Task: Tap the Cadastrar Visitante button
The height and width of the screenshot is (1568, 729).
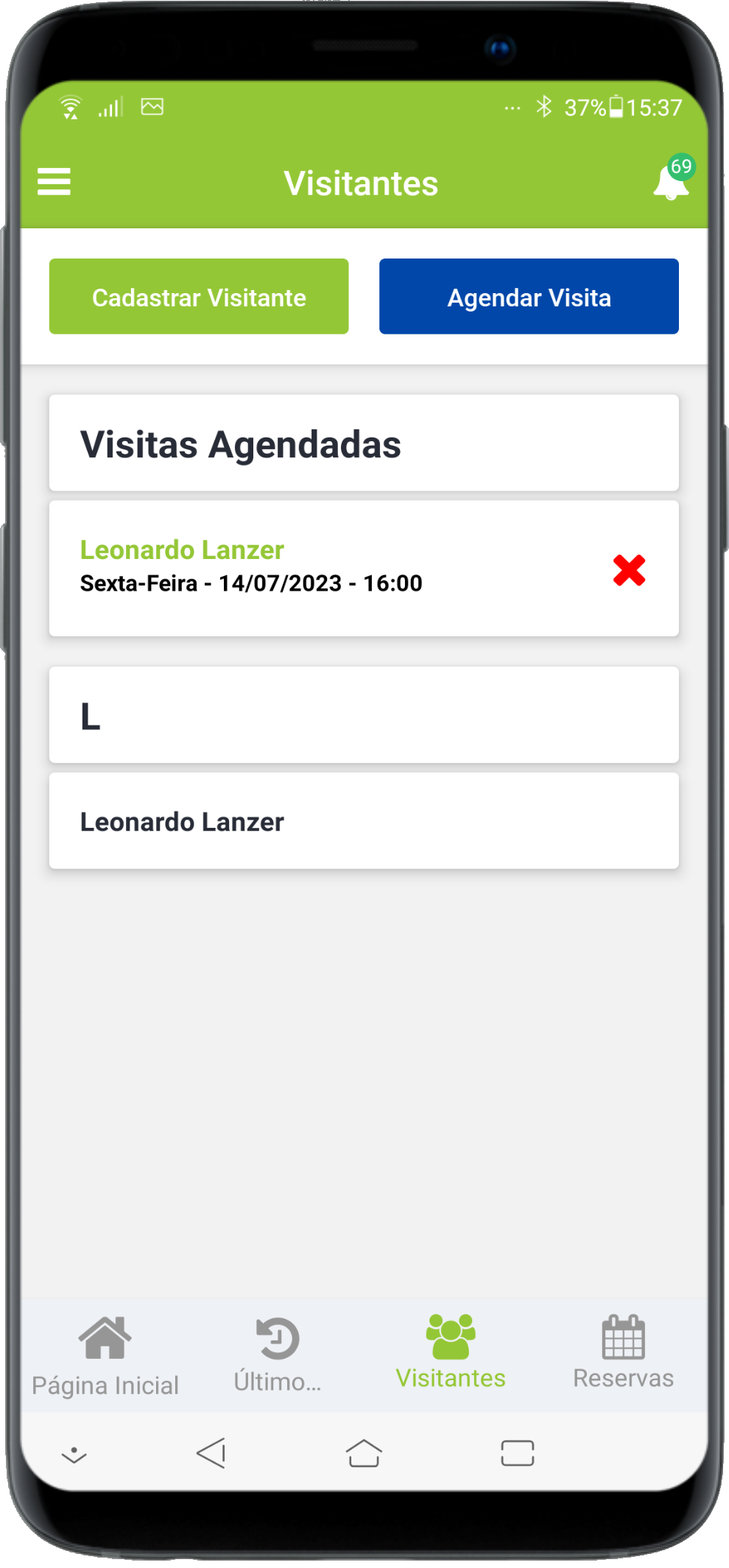Action: click(x=199, y=297)
